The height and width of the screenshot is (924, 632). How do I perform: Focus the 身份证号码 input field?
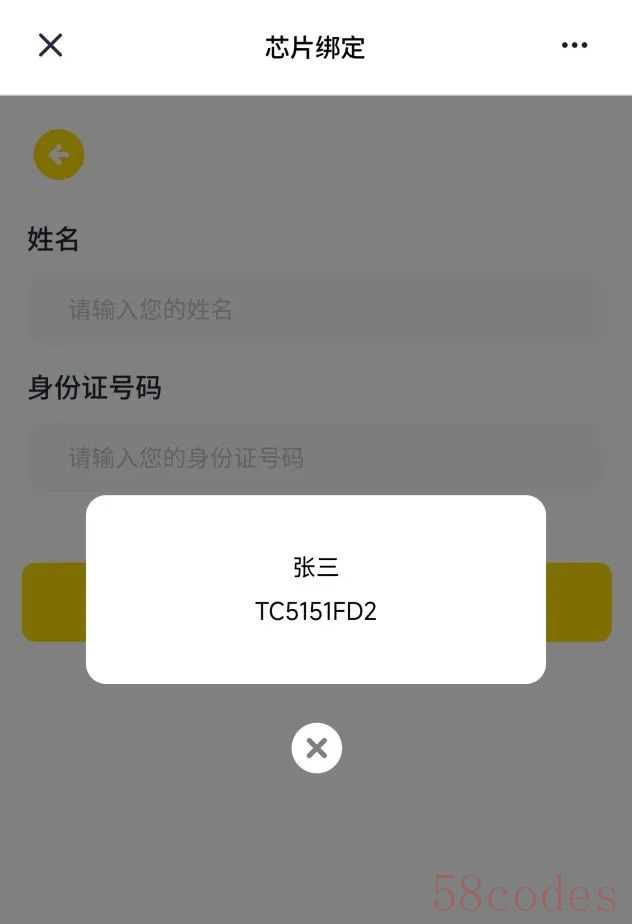(315, 458)
